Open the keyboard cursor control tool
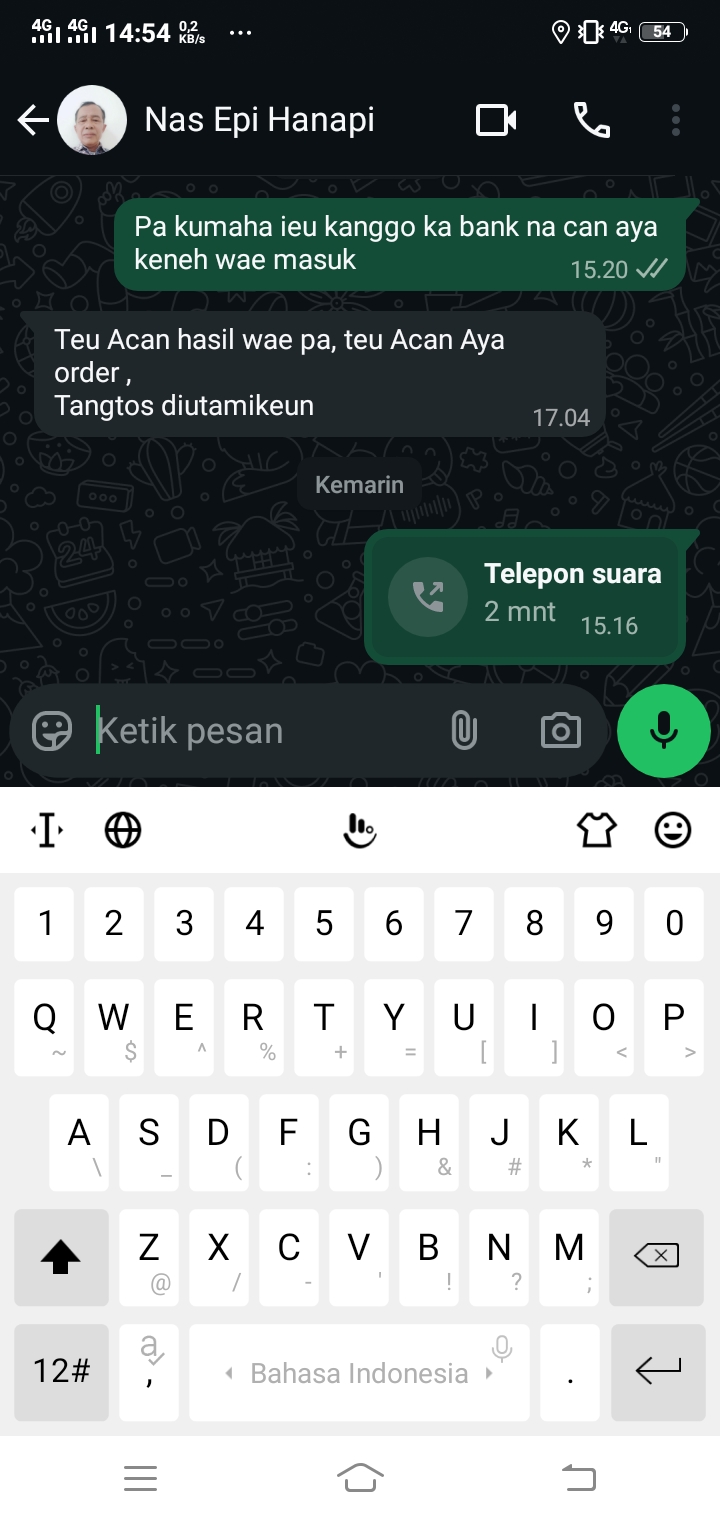This screenshot has height=1520, width=720. [47, 830]
